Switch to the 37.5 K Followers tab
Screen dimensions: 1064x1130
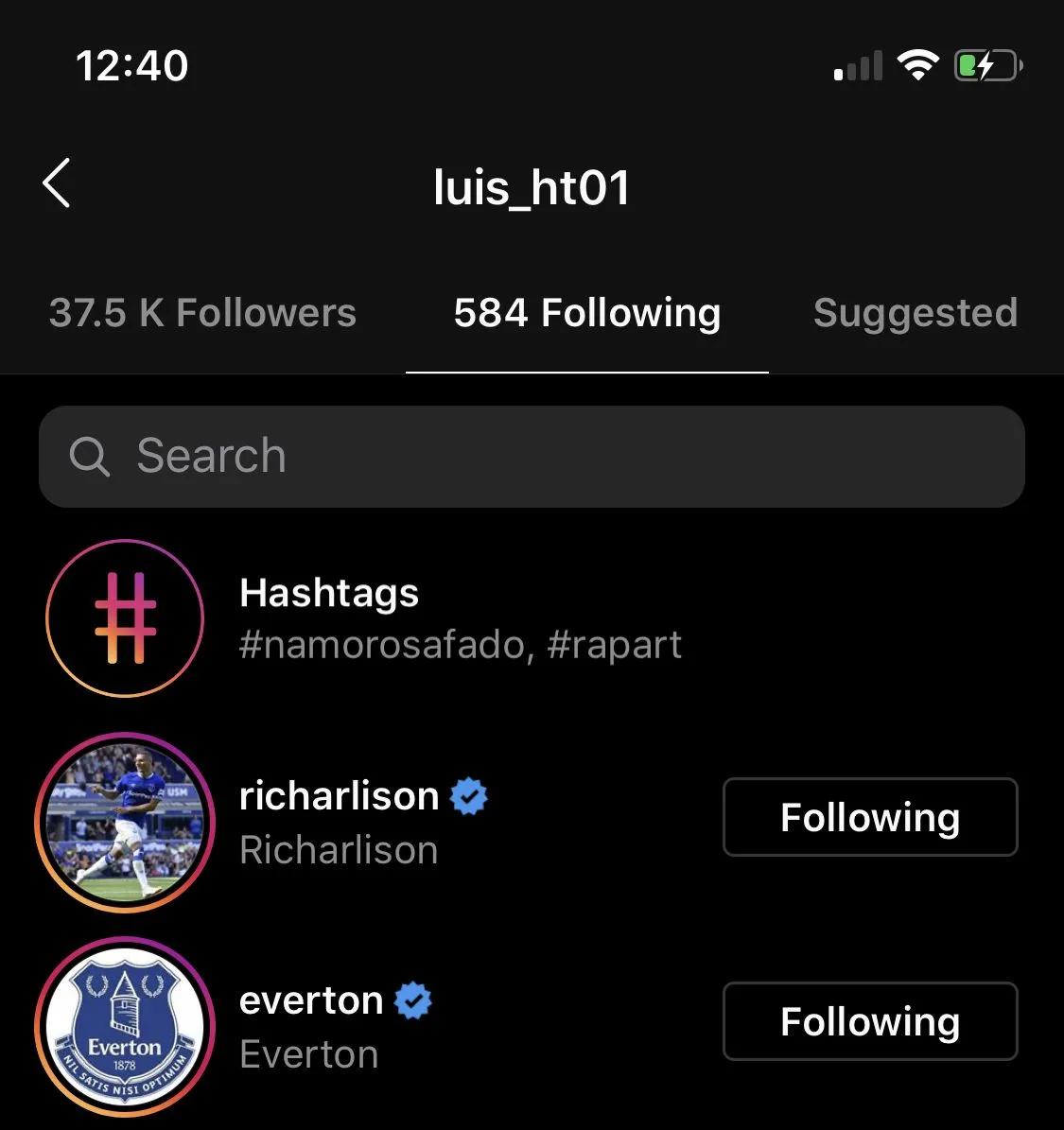(x=202, y=313)
